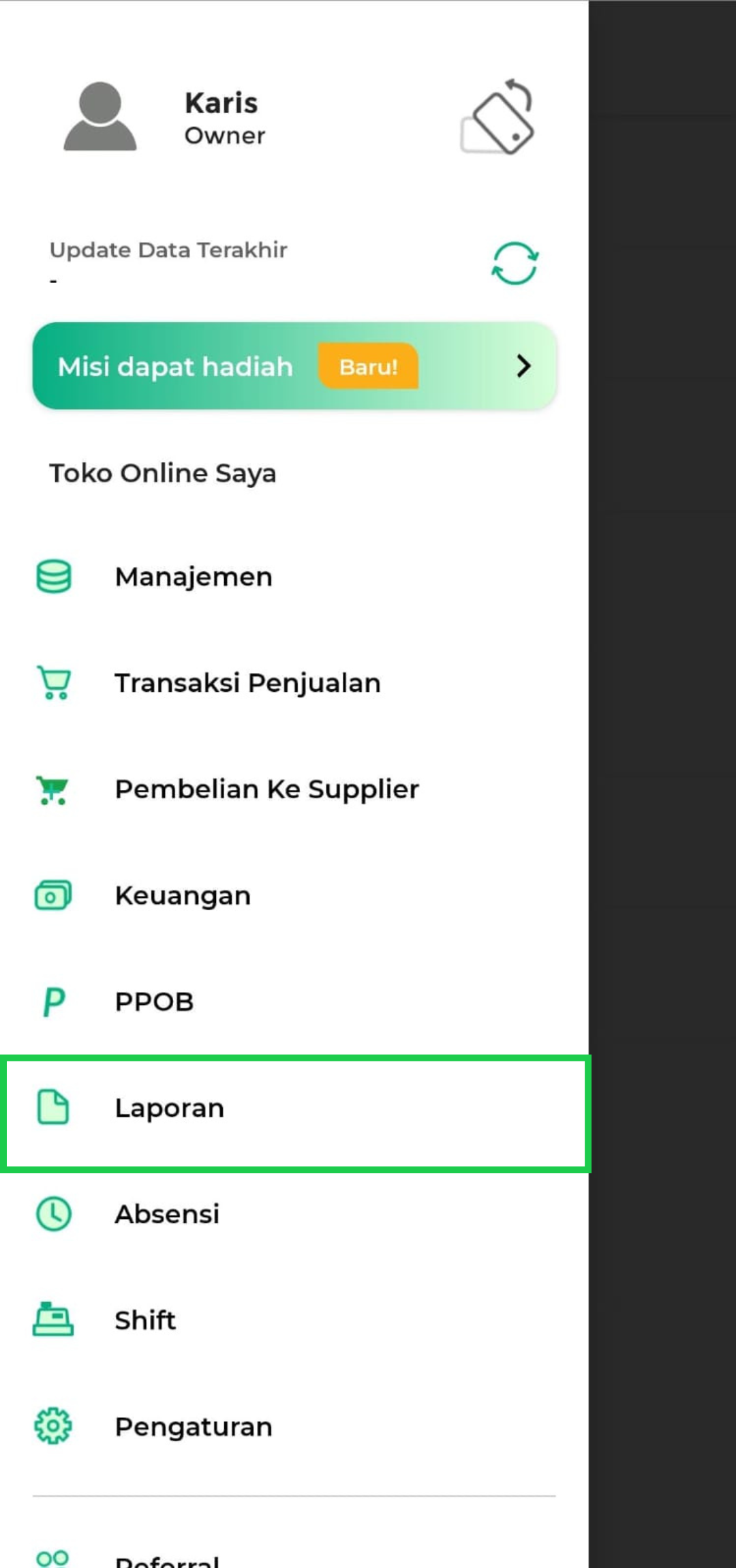Open the Keuangan section
Image resolution: width=736 pixels, height=1568 pixels.
(183, 896)
